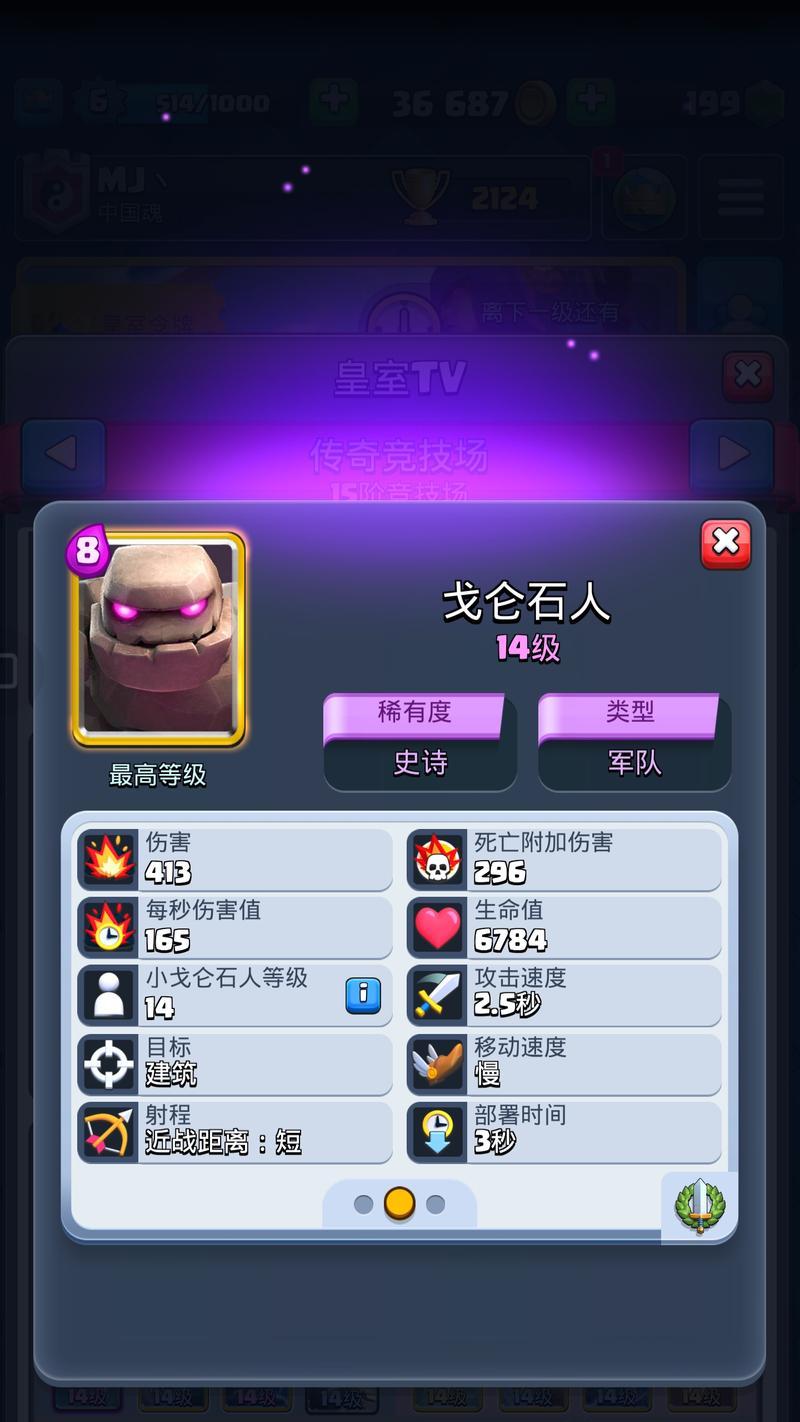Close the 戈仑石人 card info dialog
The height and width of the screenshot is (1422, 800).
point(725,544)
